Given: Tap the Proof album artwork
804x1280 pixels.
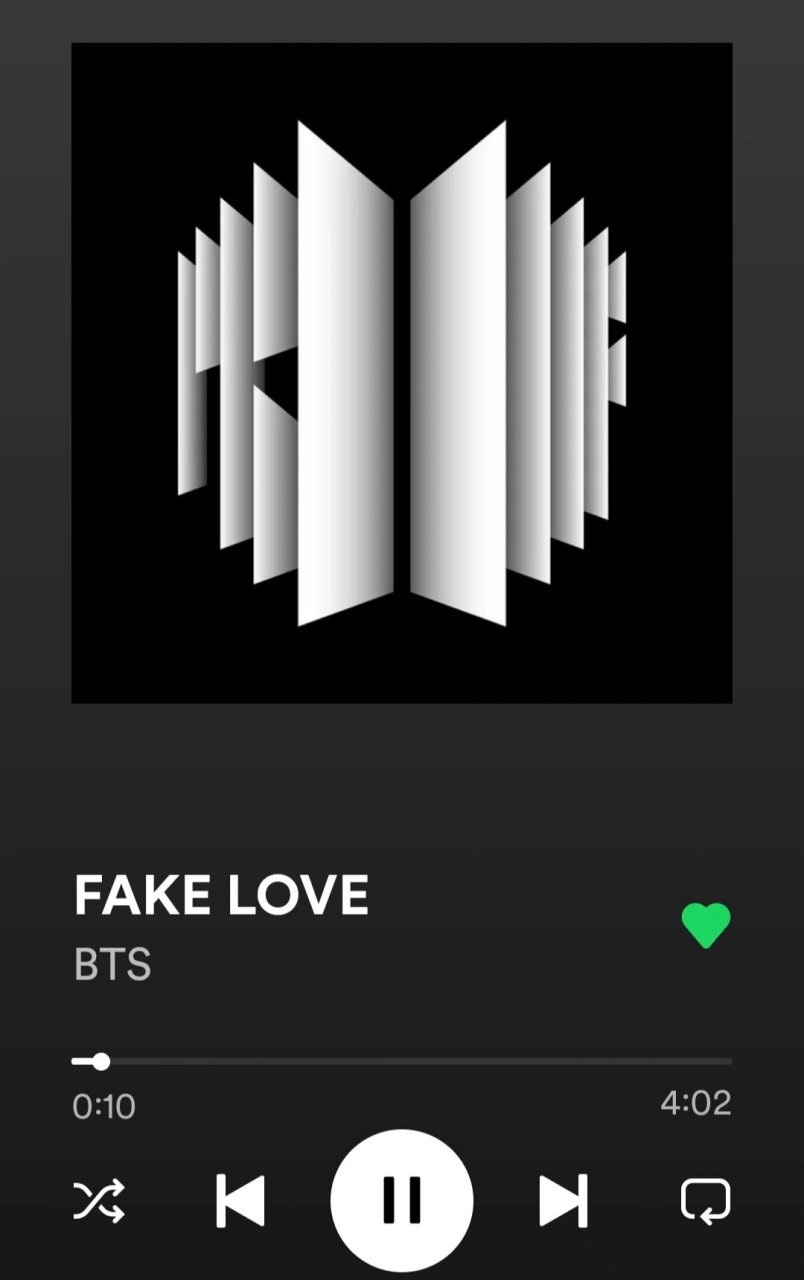Looking at the screenshot, I should tap(402, 370).
